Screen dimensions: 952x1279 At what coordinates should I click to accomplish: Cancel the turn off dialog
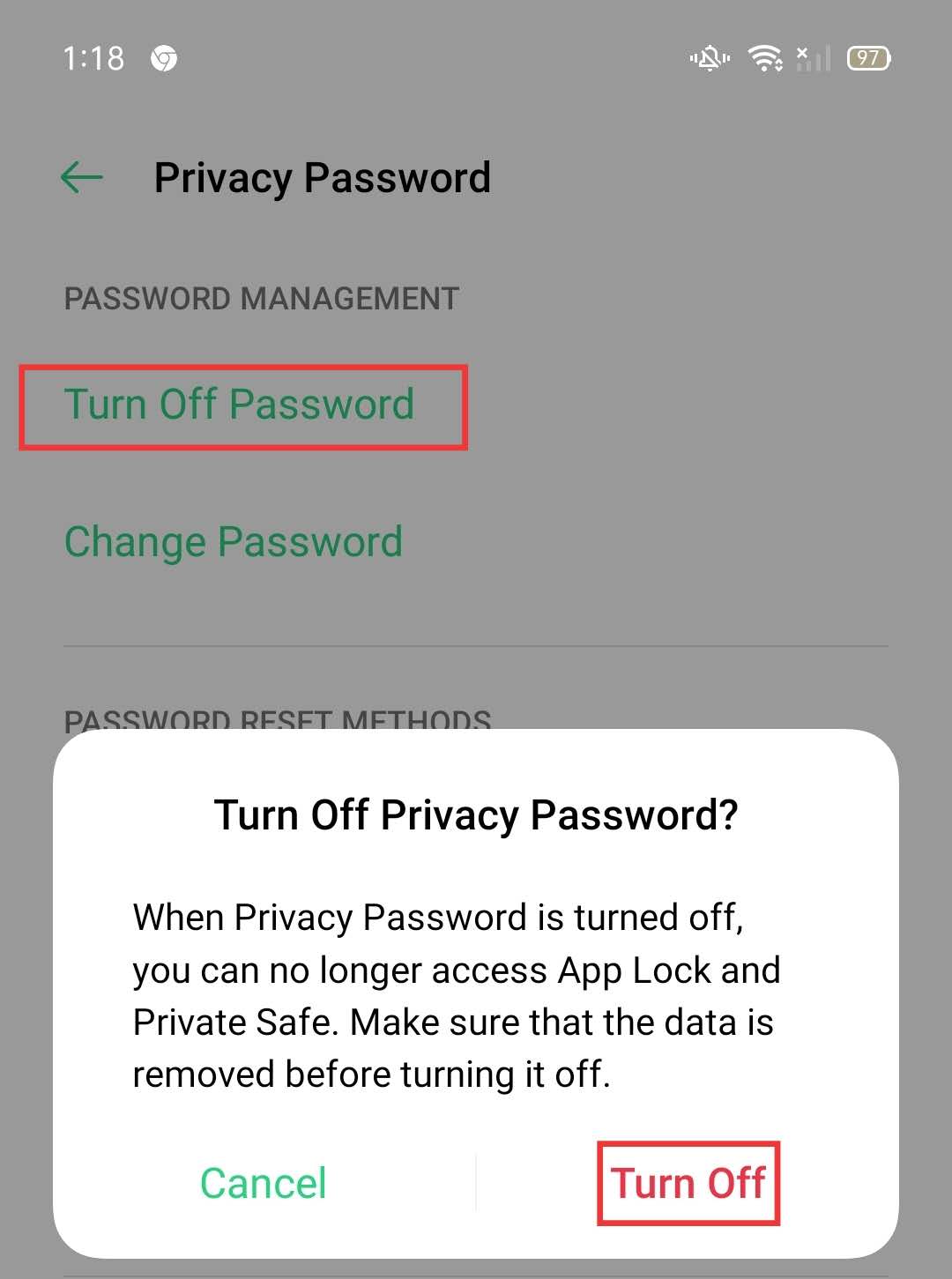[x=263, y=1183]
